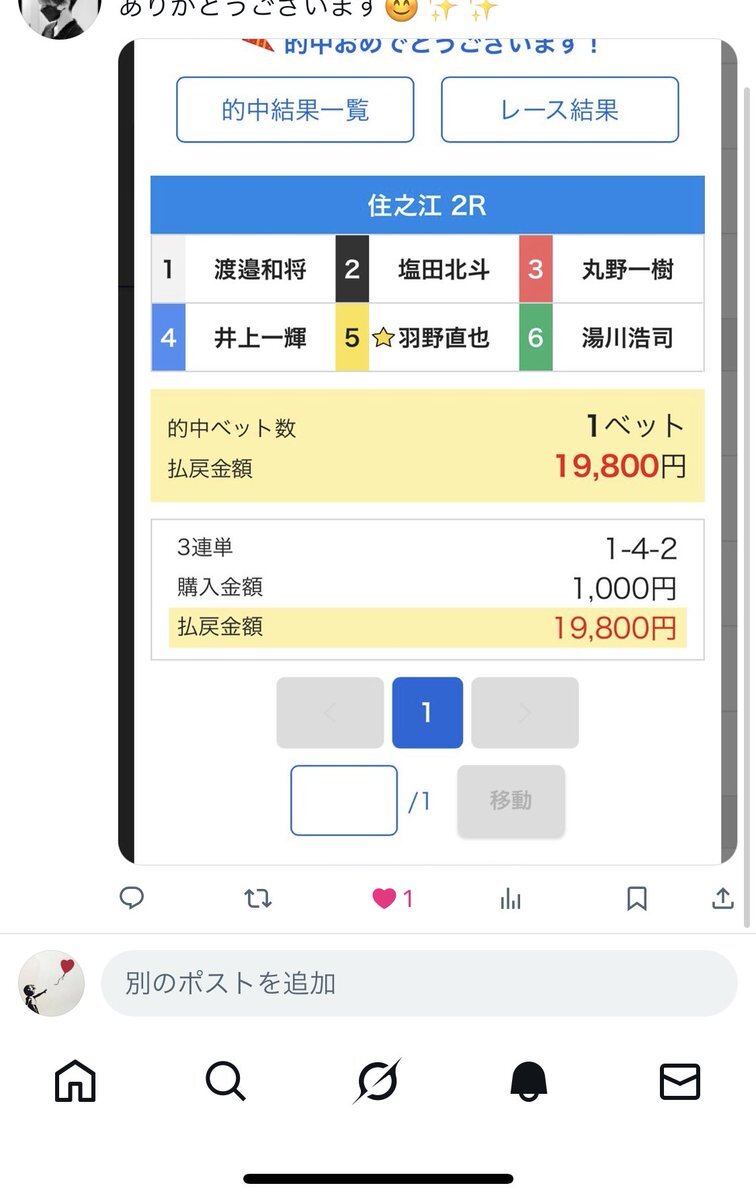The width and height of the screenshot is (756, 1200).
Task: Bookmark this post
Action: coord(637,898)
